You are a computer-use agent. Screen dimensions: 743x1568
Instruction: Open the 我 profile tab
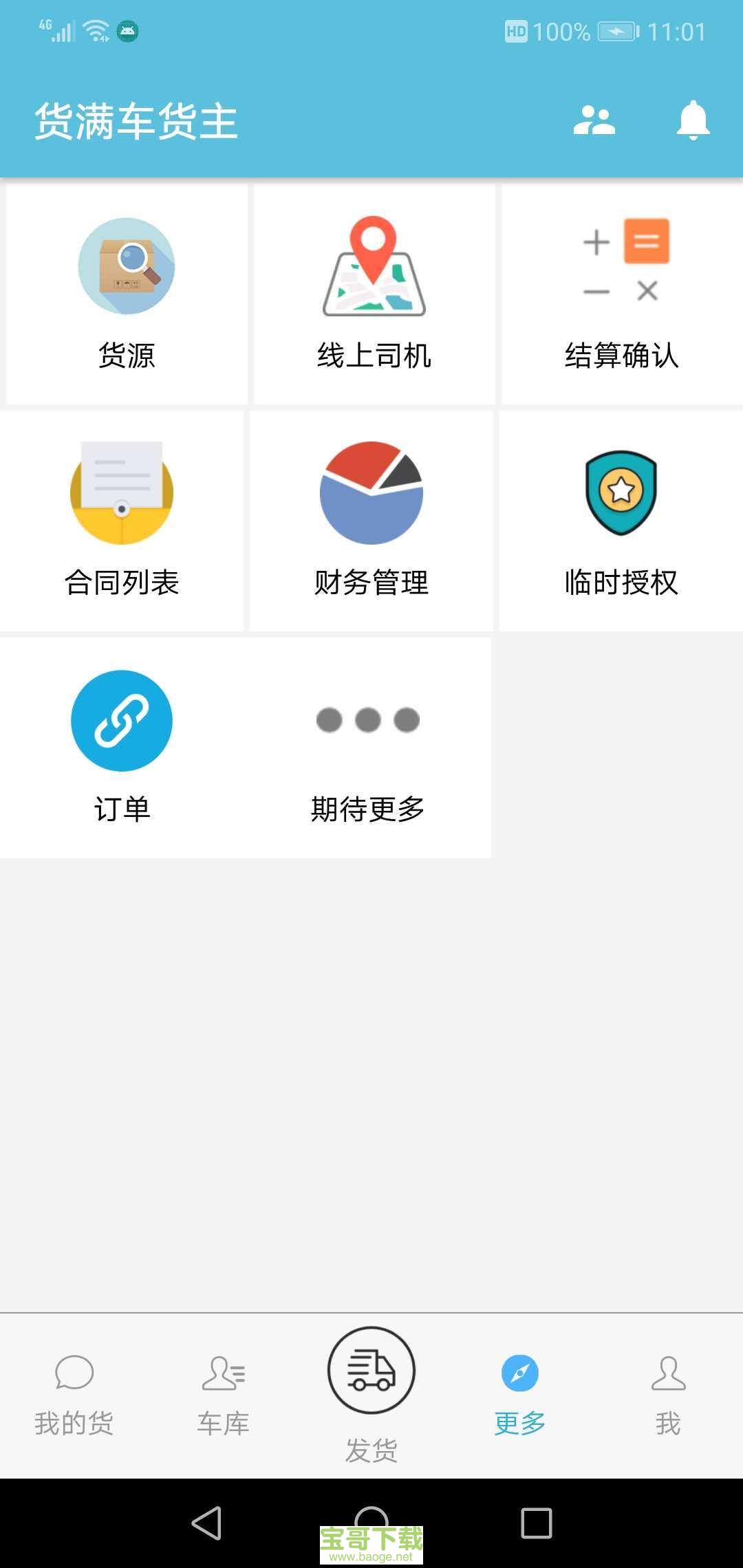[x=669, y=1396]
